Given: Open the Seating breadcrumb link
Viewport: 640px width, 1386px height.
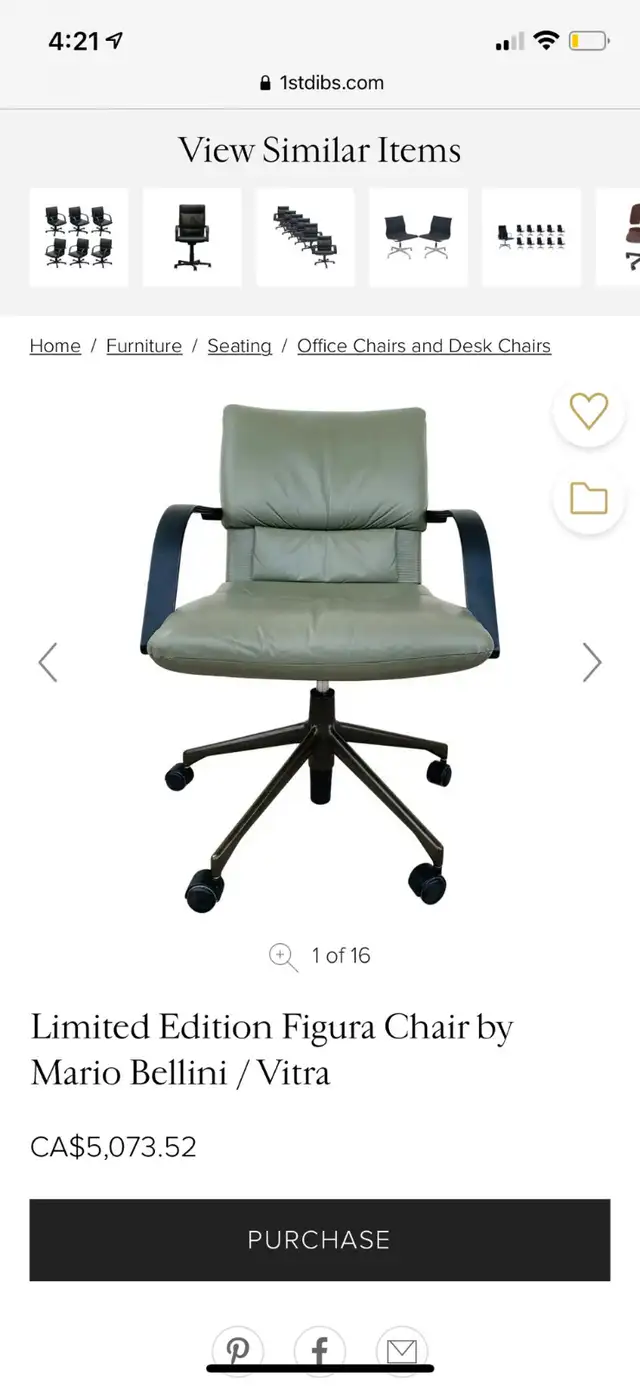Looking at the screenshot, I should click(x=239, y=346).
